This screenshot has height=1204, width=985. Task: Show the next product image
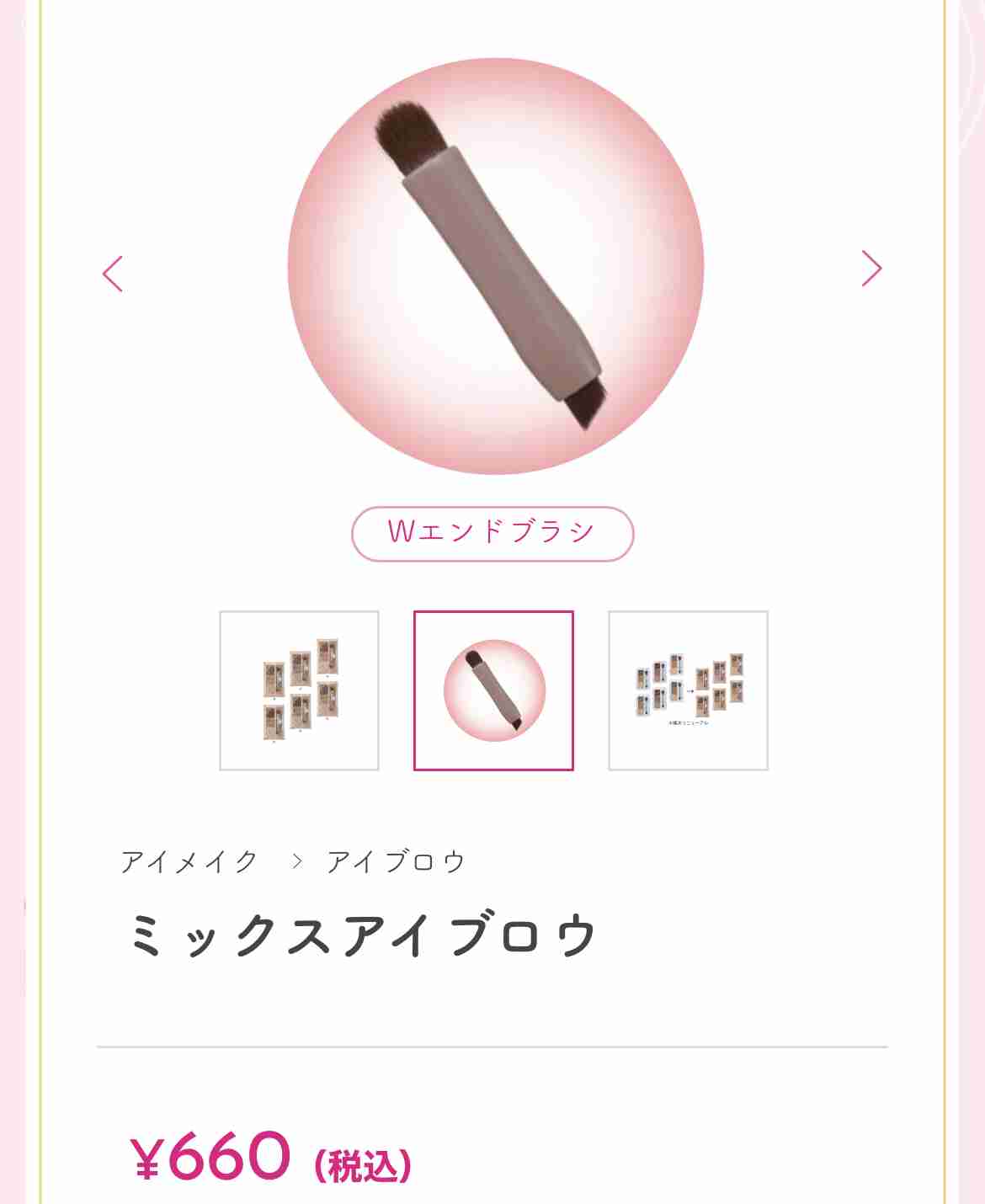[x=871, y=269]
